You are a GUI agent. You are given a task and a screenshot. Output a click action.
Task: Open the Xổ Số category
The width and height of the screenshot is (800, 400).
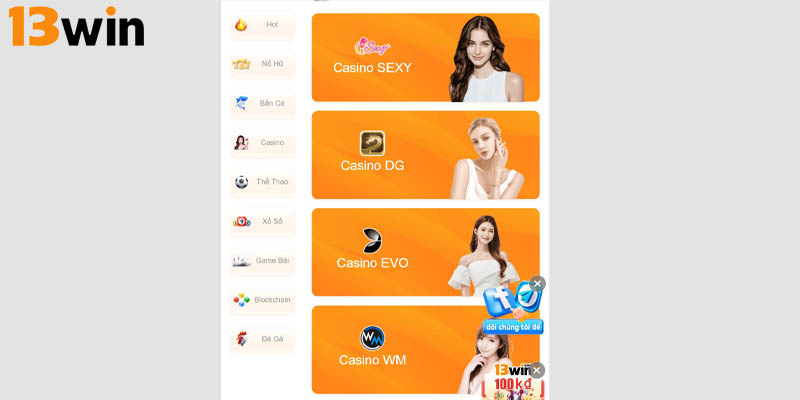coord(262,221)
